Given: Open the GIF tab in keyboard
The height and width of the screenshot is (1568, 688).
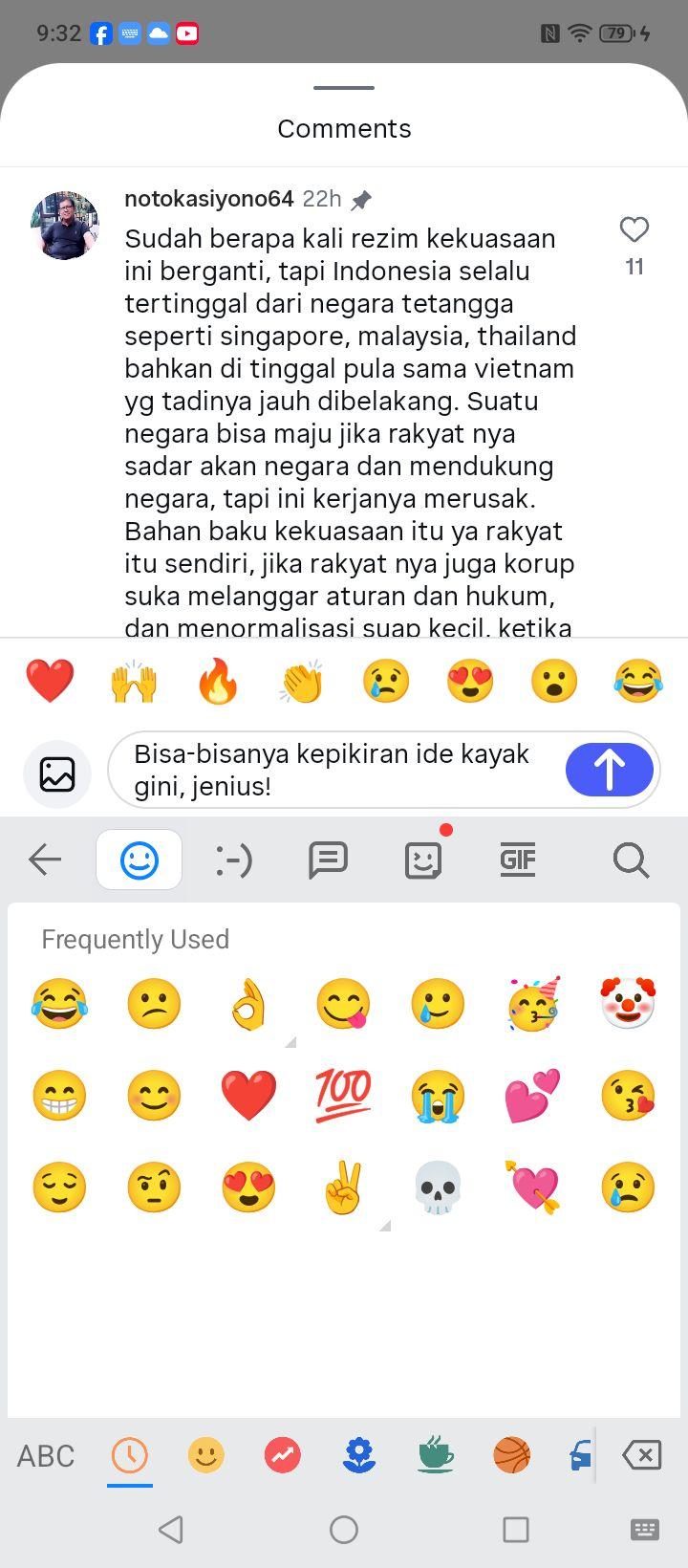Looking at the screenshot, I should (x=518, y=860).
